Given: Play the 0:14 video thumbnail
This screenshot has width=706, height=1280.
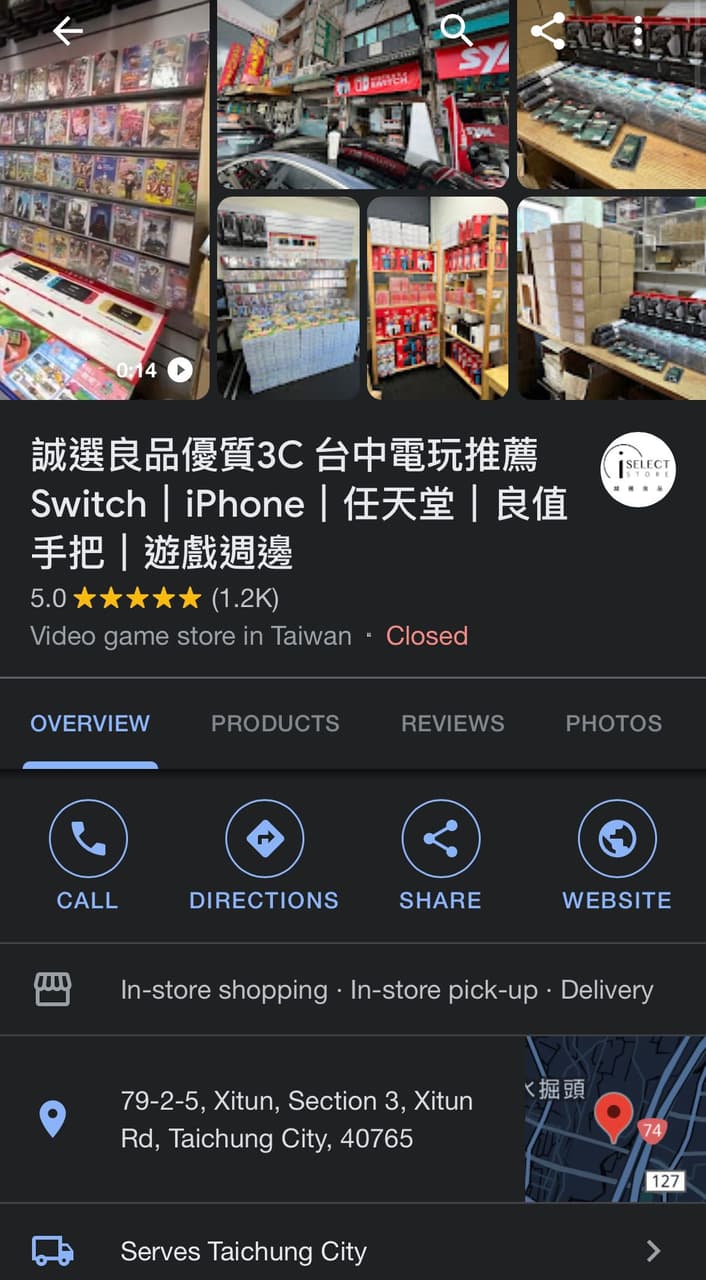Looking at the screenshot, I should pos(104,200).
